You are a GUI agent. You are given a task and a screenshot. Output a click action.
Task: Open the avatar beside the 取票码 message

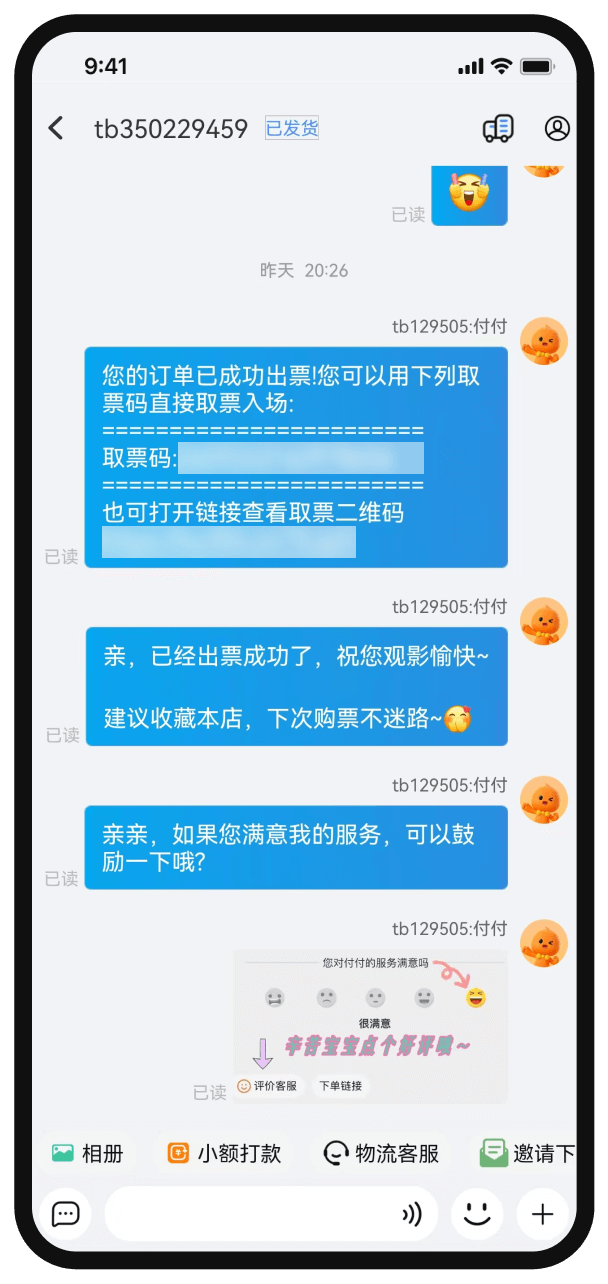tap(544, 342)
